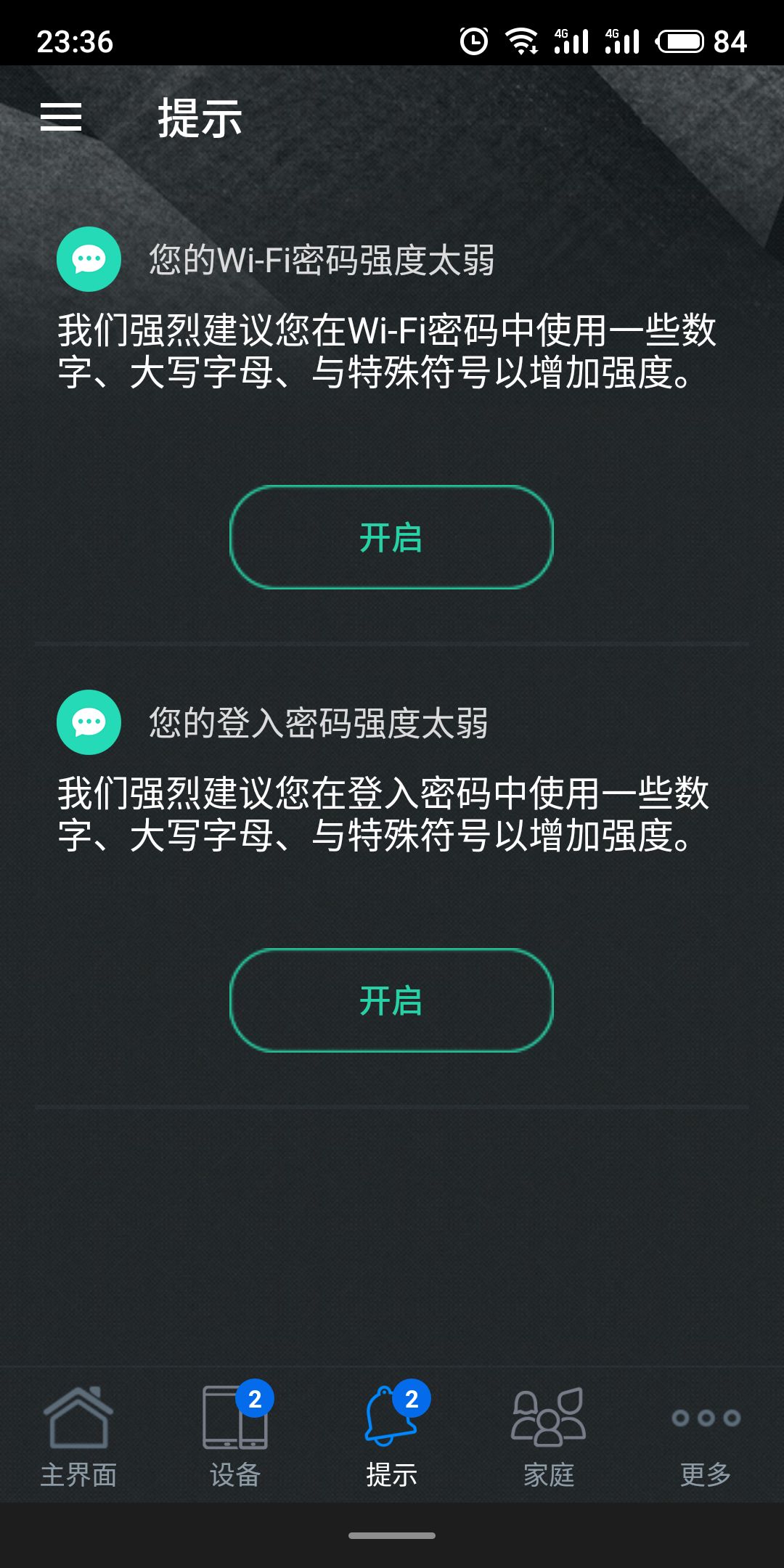Open the hamburger drawer menu
The image size is (784, 1568).
61,117
